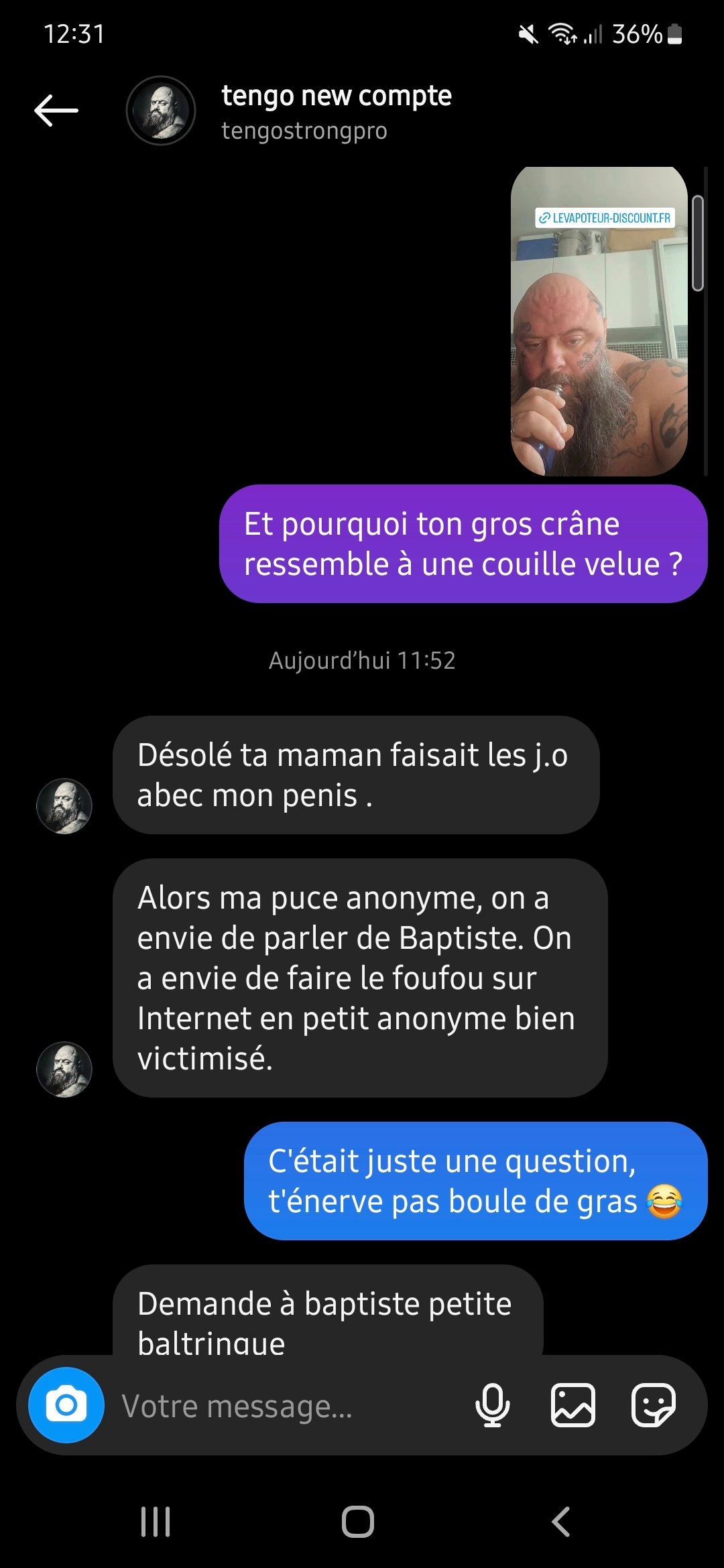
Task: Go back using the top-left arrow
Action: click(56, 111)
